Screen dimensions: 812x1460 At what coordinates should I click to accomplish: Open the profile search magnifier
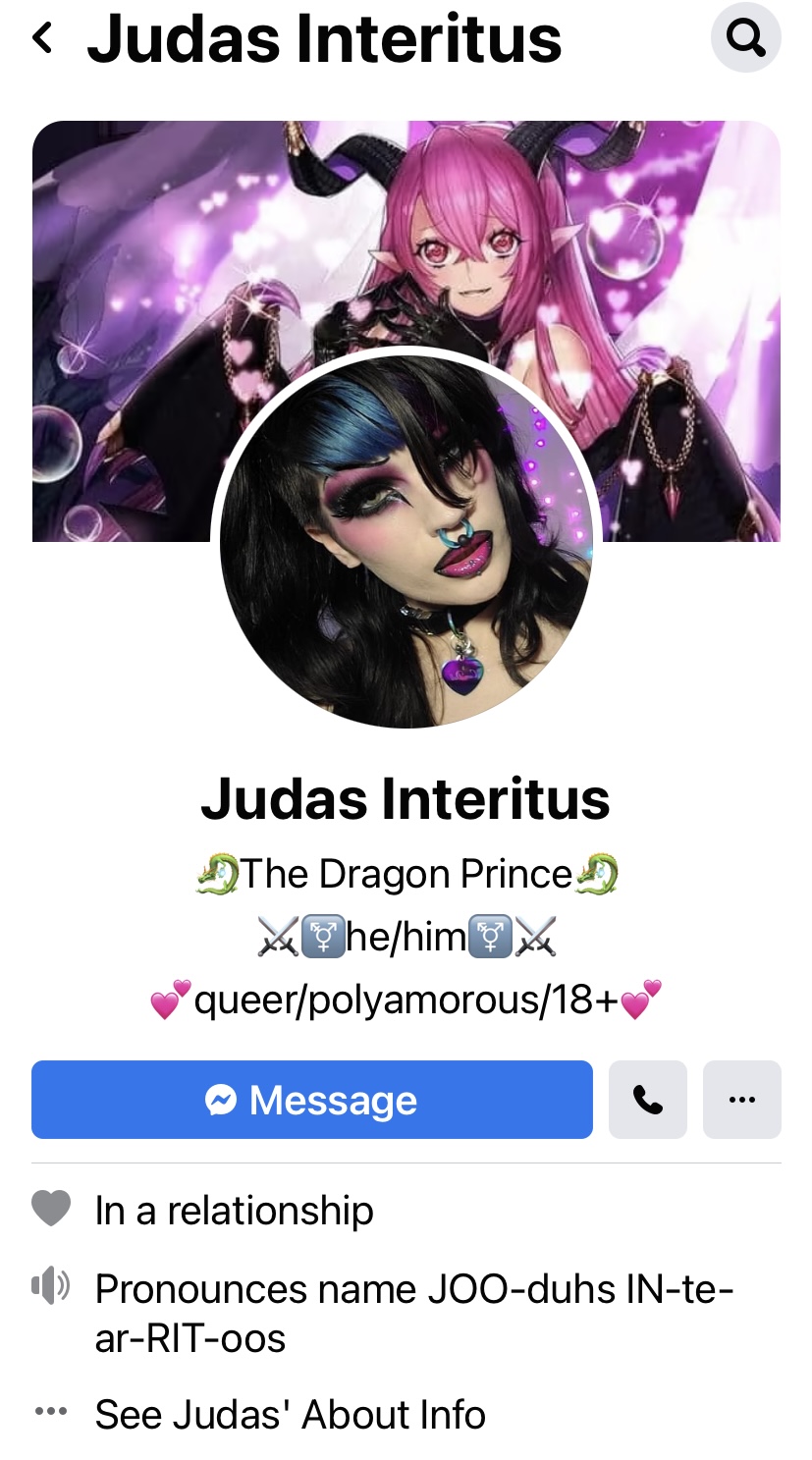[x=745, y=38]
